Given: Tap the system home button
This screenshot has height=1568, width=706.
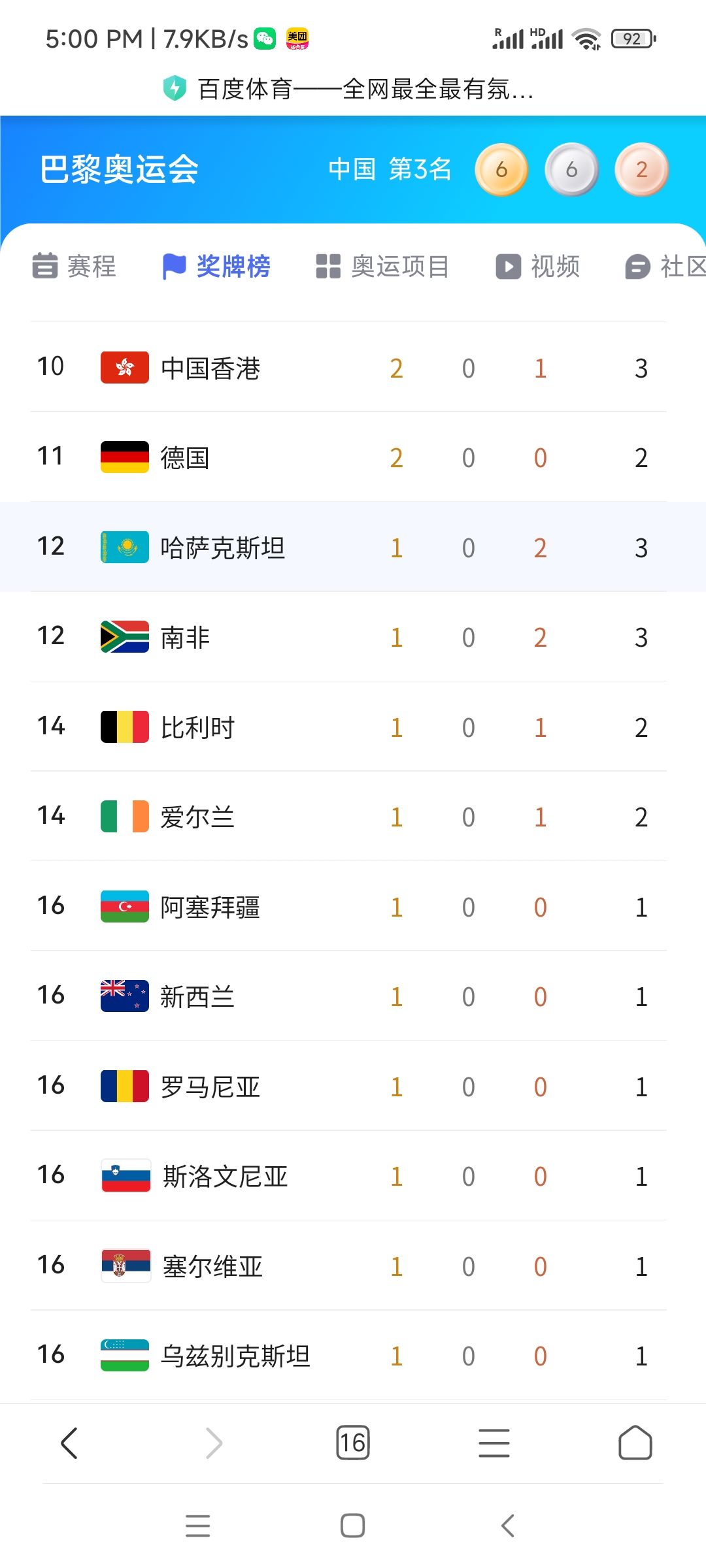Looking at the screenshot, I should pyautogui.click(x=353, y=1526).
